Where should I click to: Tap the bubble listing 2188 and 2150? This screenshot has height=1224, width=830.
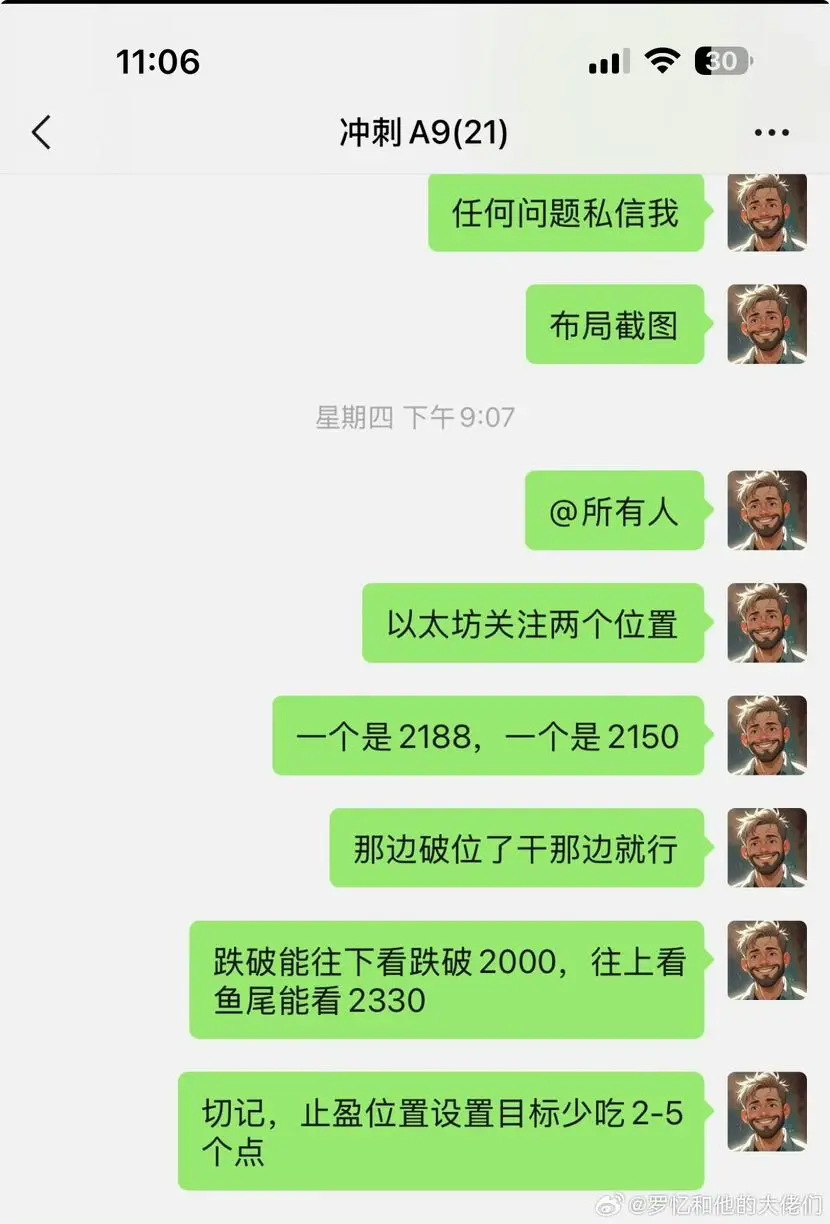tap(488, 735)
